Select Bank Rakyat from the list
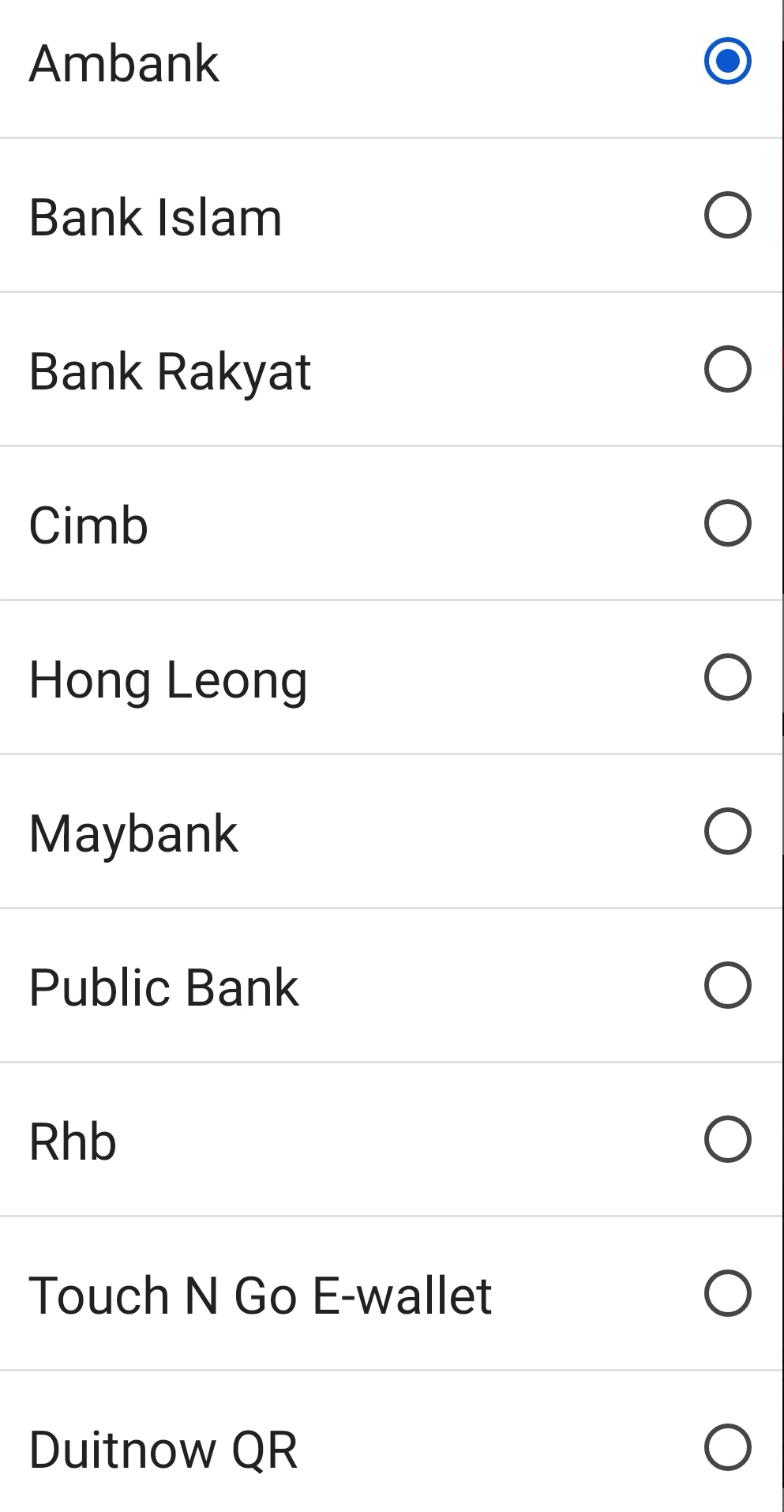Viewport: 784px width, 1512px height. 727,370
